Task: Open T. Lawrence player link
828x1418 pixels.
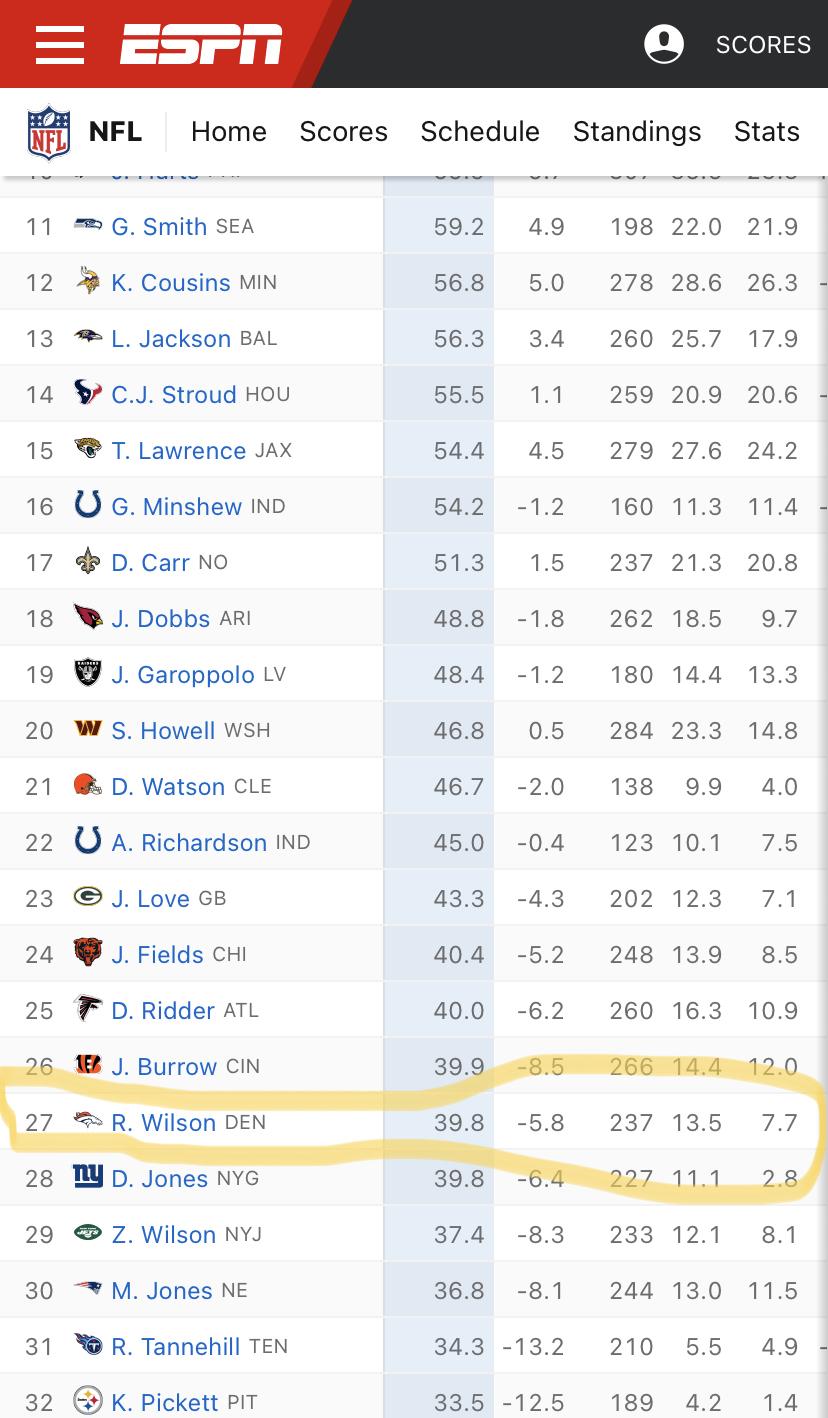Action: (x=178, y=451)
